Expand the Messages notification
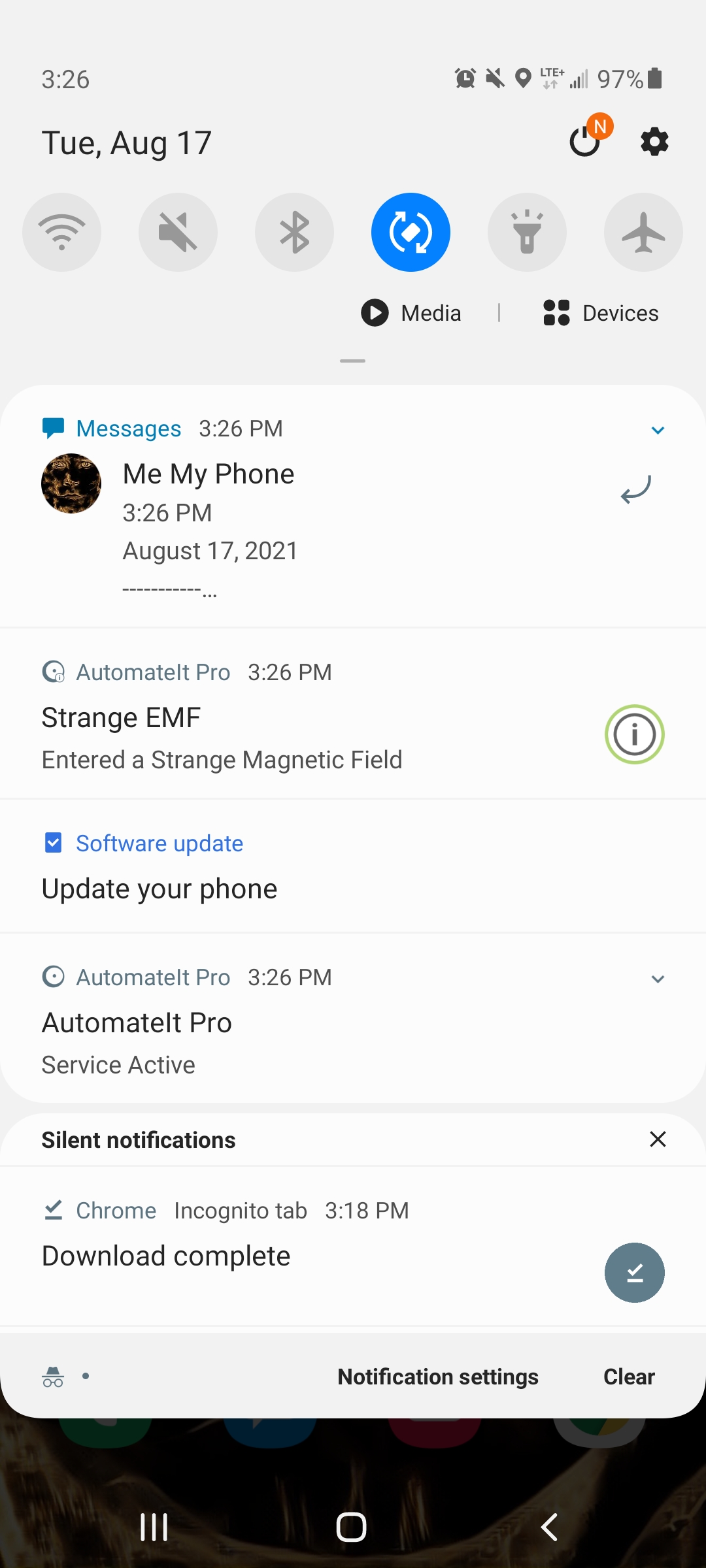Viewport: 706px width, 1568px height. [x=658, y=430]
